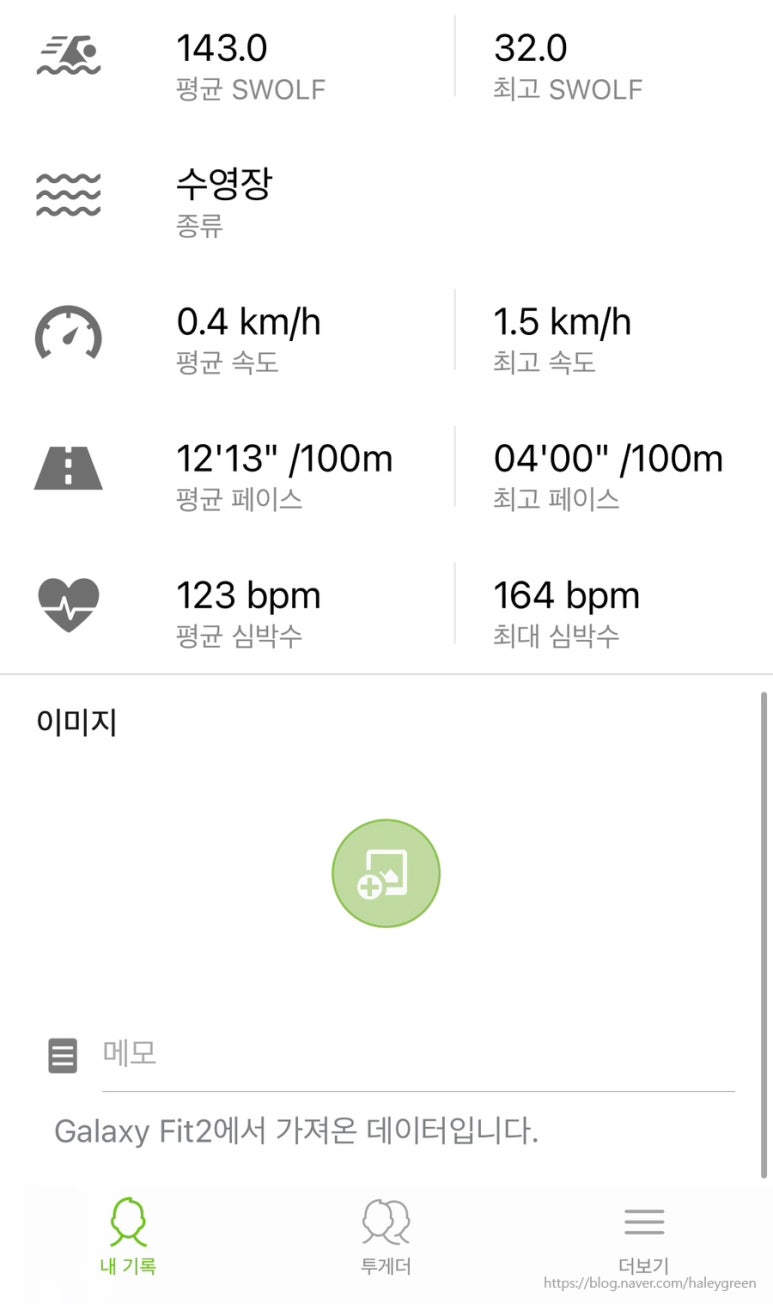Viewport: 773px width, 1304px height.
Task: Switch to the 내 기록 tab
Action: coord(128,1239)
